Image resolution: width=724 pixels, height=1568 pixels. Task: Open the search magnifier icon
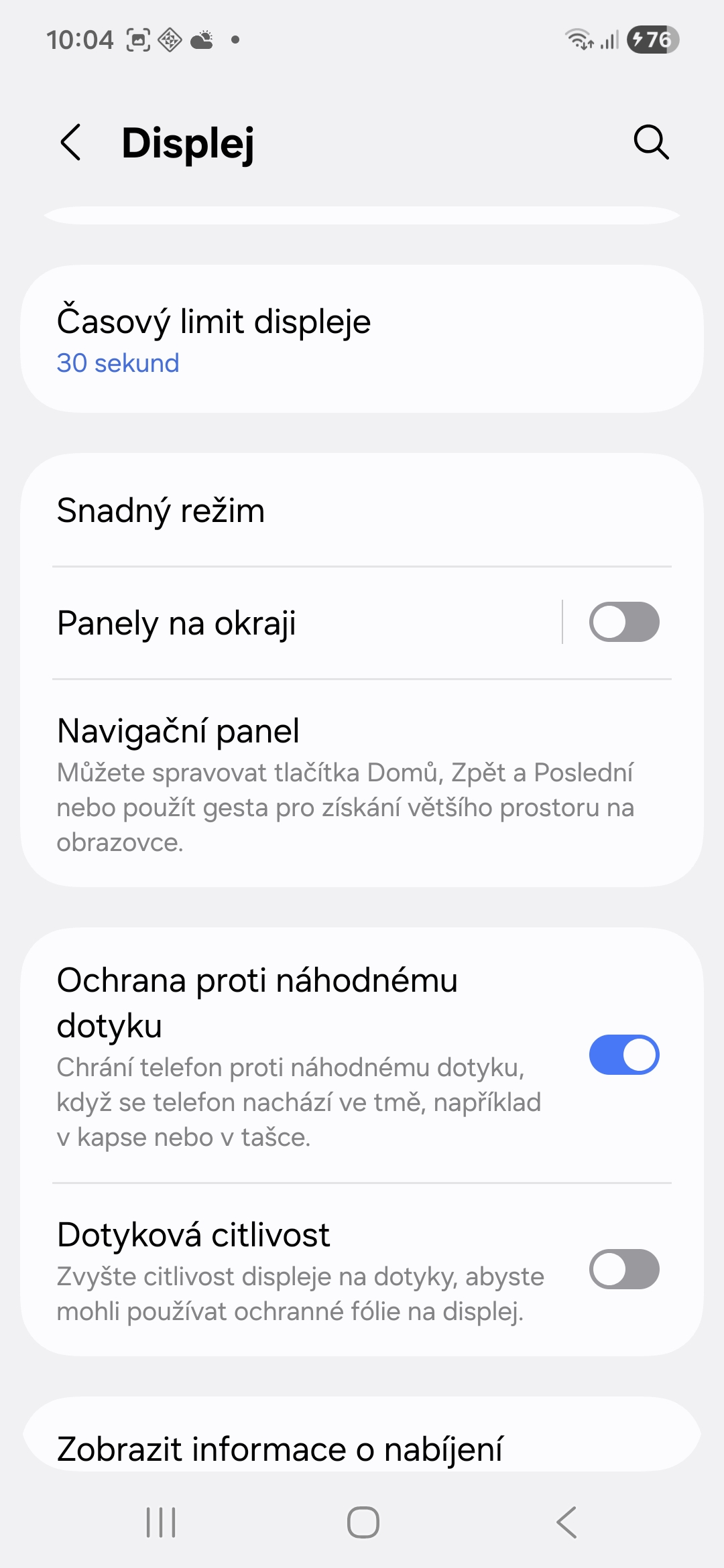651,142
